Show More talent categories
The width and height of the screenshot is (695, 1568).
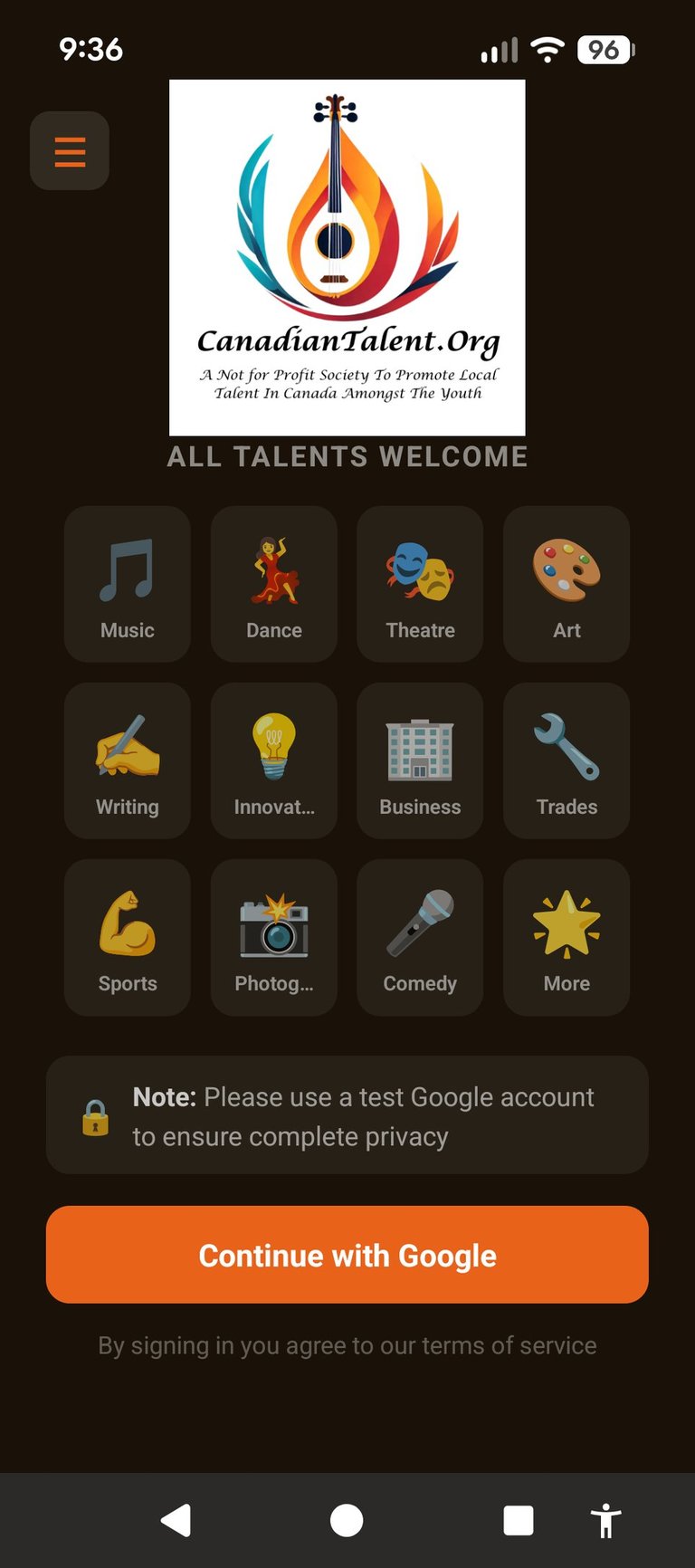pos(566,937)
